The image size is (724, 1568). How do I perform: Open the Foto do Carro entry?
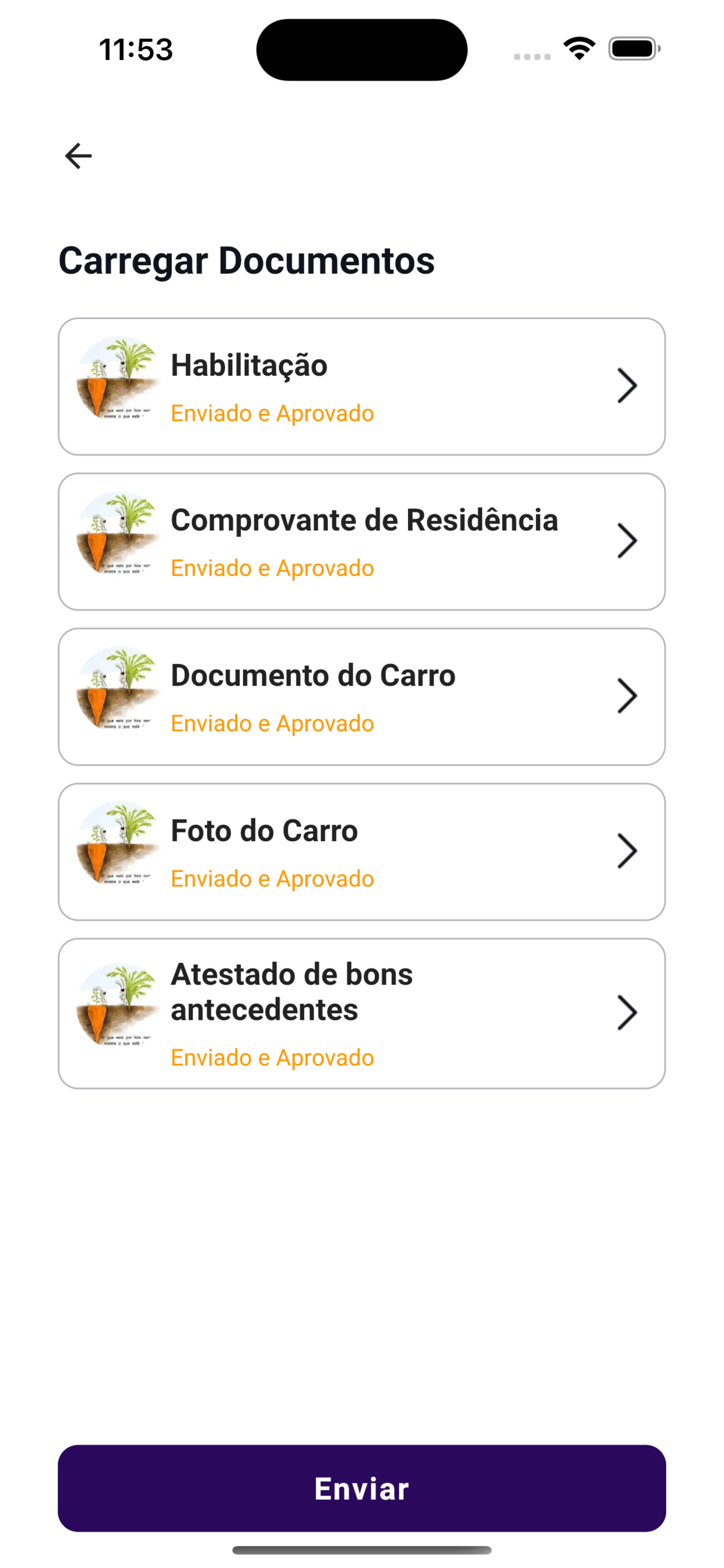(x=361, y=852)
